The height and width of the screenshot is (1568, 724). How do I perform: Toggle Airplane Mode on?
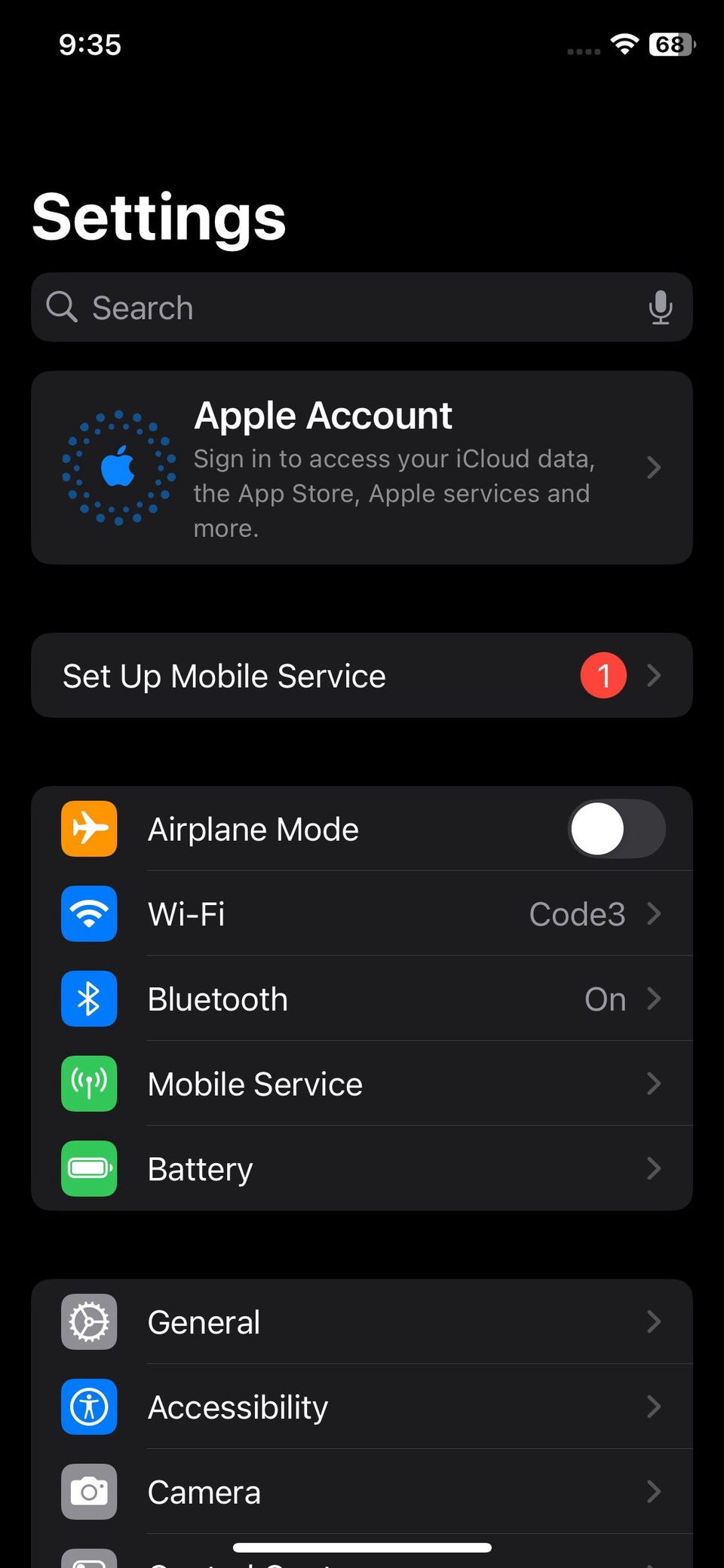coord(616,829)
